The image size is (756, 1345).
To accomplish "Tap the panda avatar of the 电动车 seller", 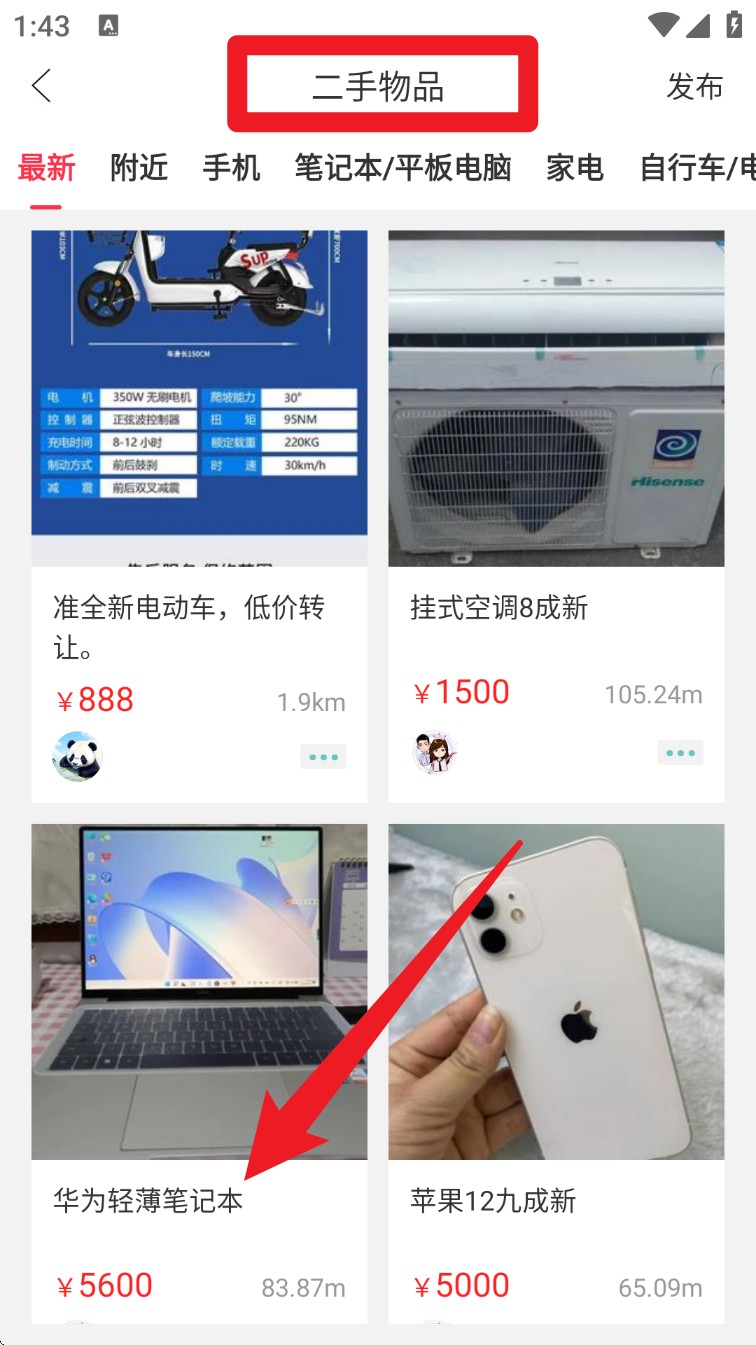I will point(77,756).
